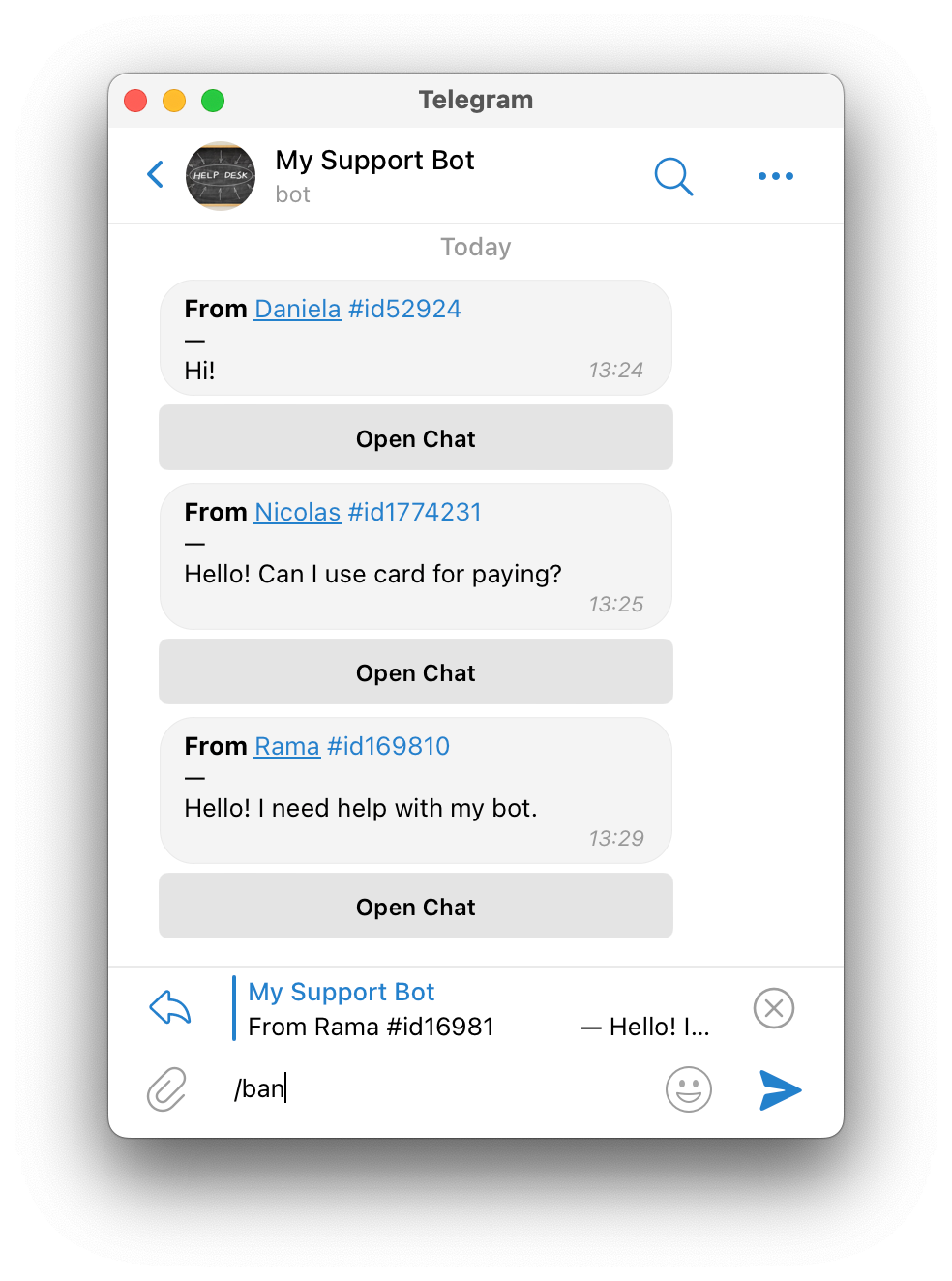Focus the message field containing /ban
The height and width of the screenshot is (1281, 952).
(x=440, y=1089)
